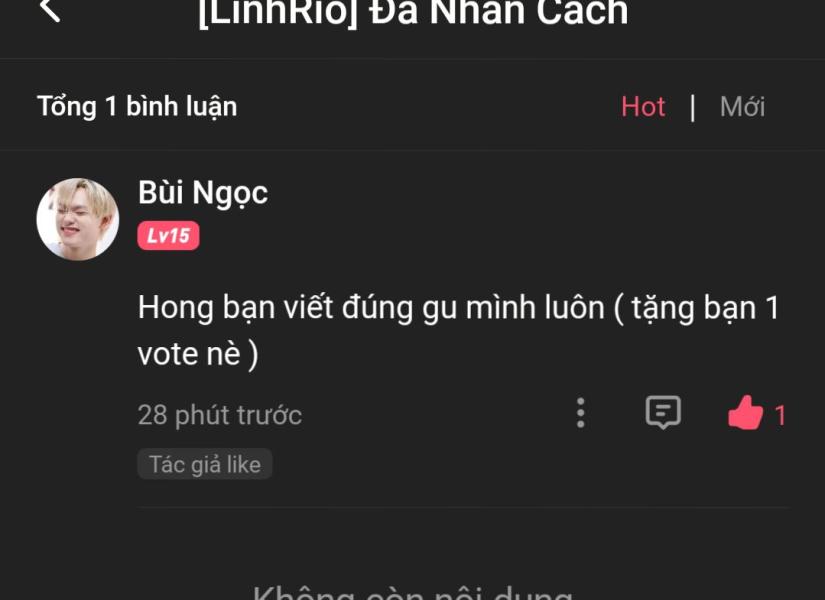
Task: Reply to Bùi Ngọc's comment
Action: click(663, 412)
